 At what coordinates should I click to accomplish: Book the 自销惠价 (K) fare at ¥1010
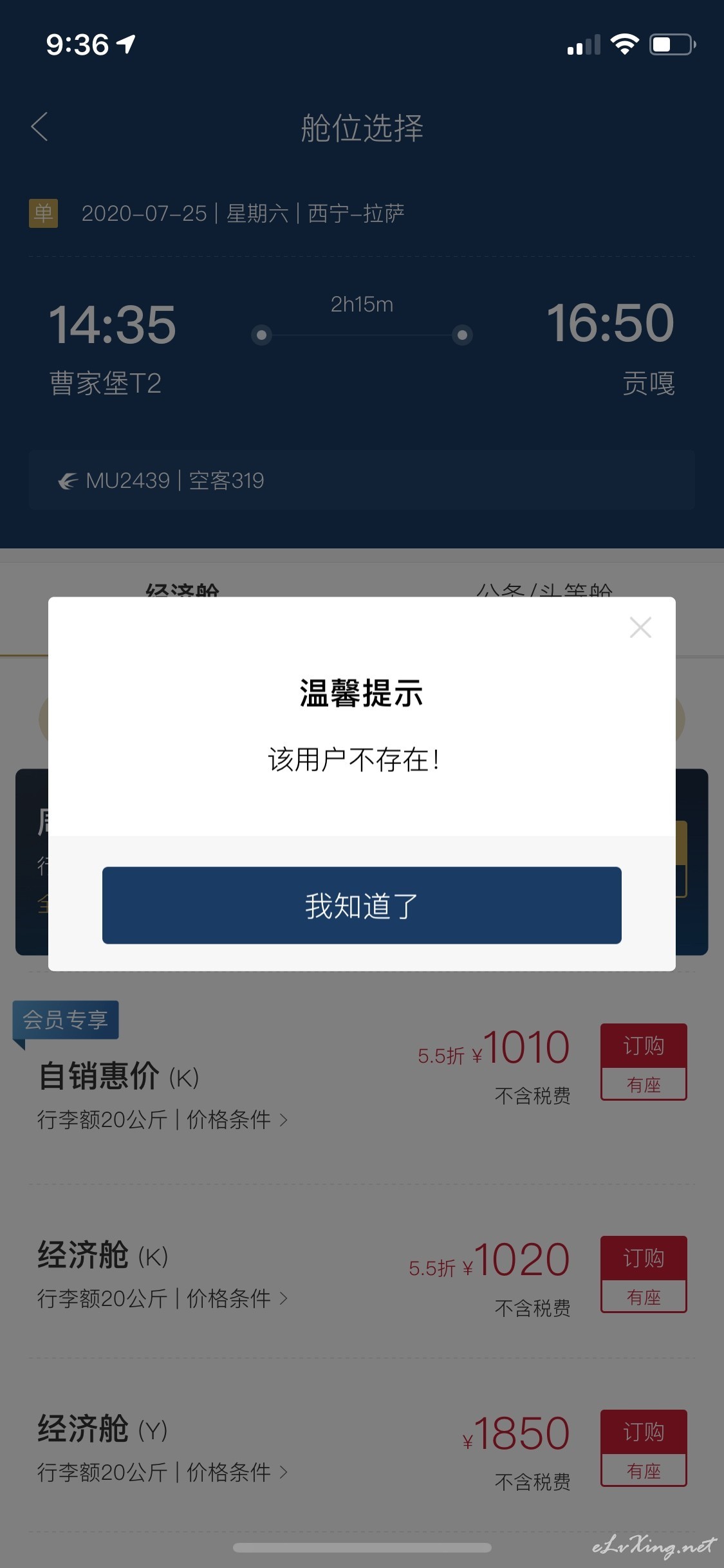pos(644,1061)
